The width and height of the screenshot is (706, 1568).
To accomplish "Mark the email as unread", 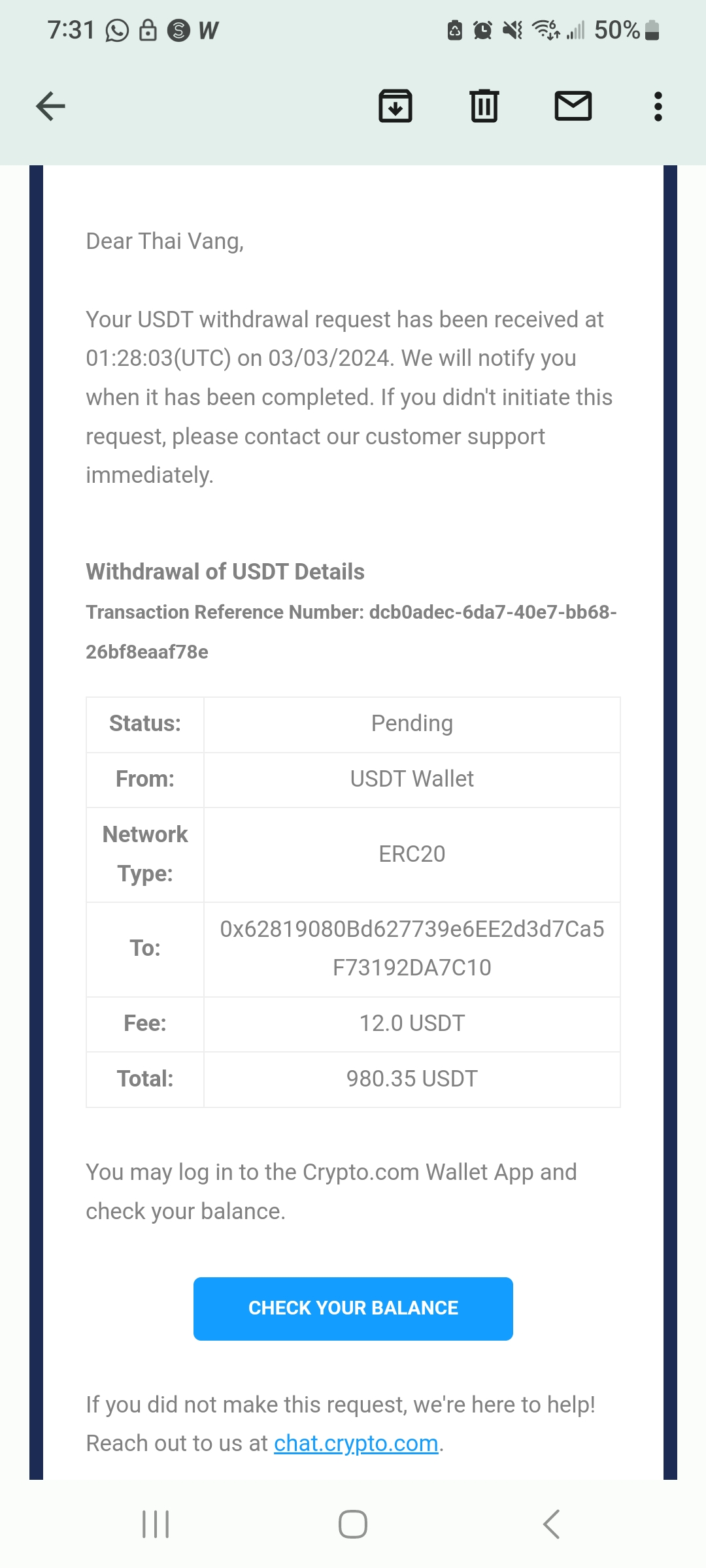I will point(573,106).
